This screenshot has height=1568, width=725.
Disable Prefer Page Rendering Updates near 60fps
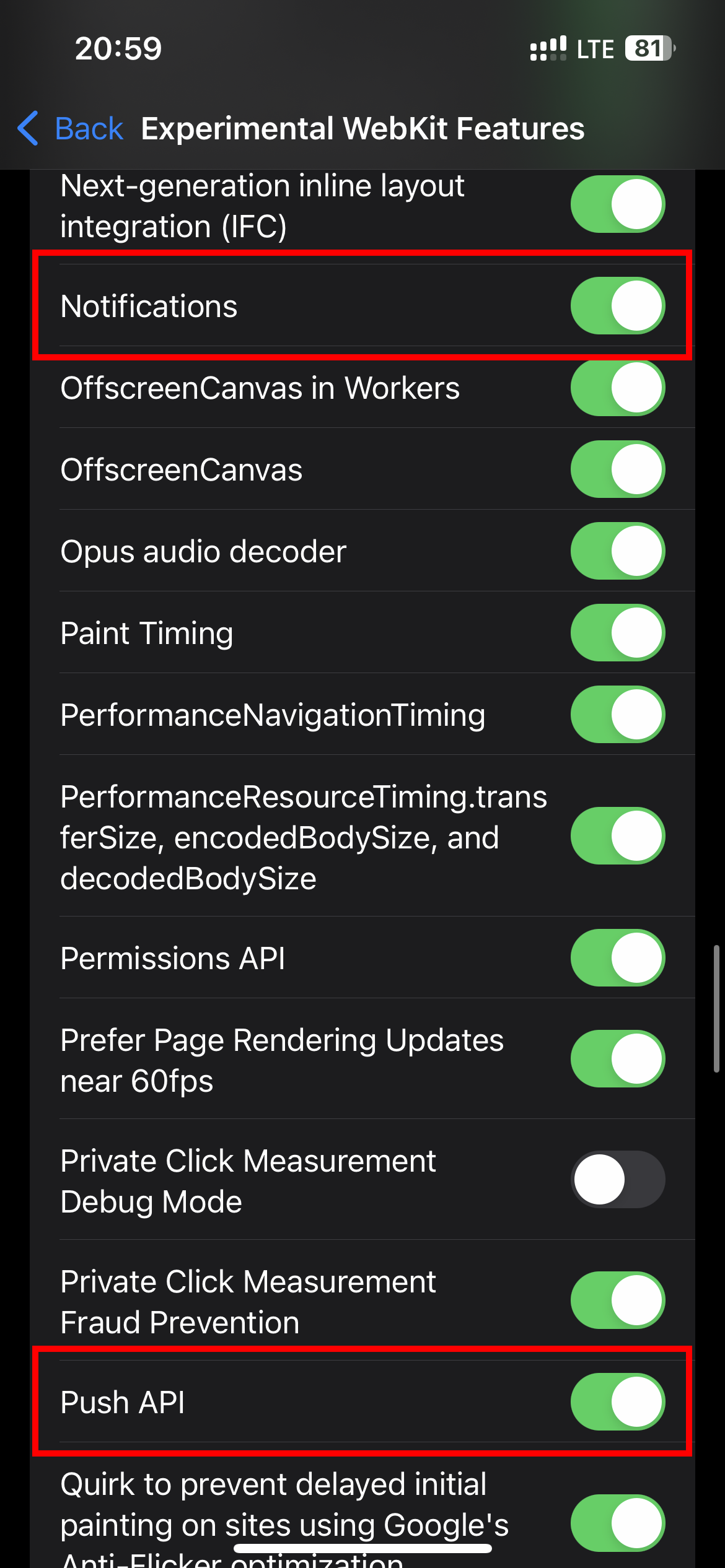[x=618, y=1059]
